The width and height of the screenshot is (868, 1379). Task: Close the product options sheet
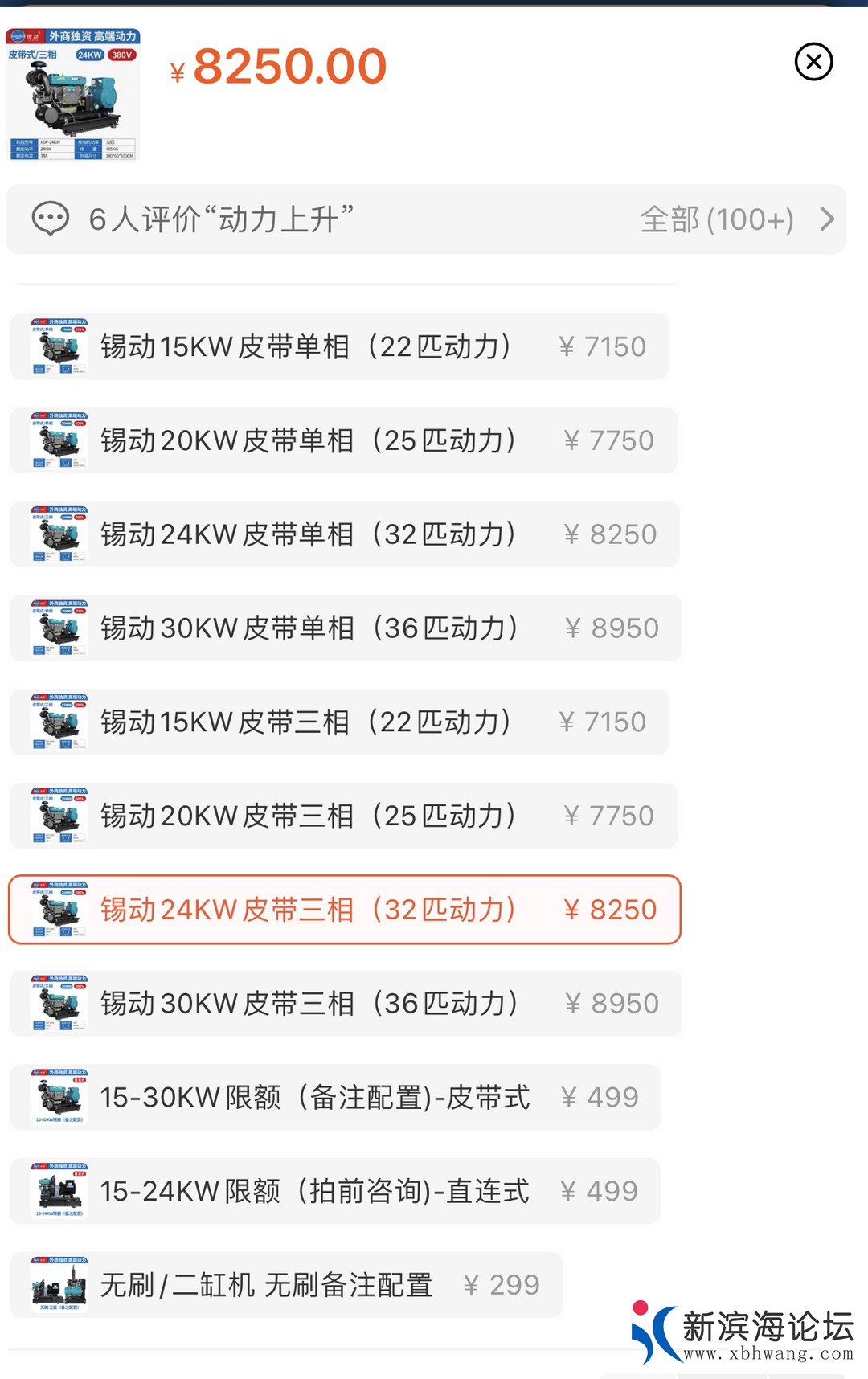click(813, 62)
